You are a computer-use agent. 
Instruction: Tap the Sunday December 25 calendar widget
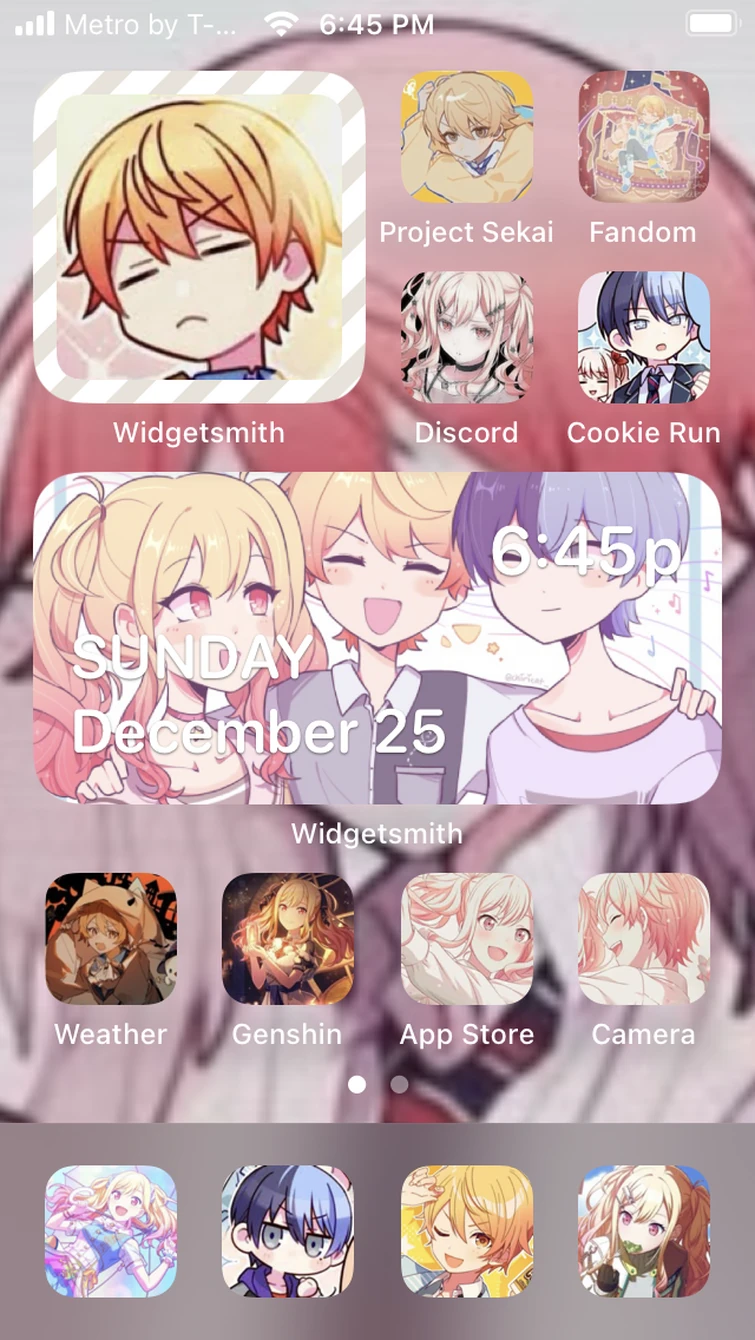tap(377, 638)
